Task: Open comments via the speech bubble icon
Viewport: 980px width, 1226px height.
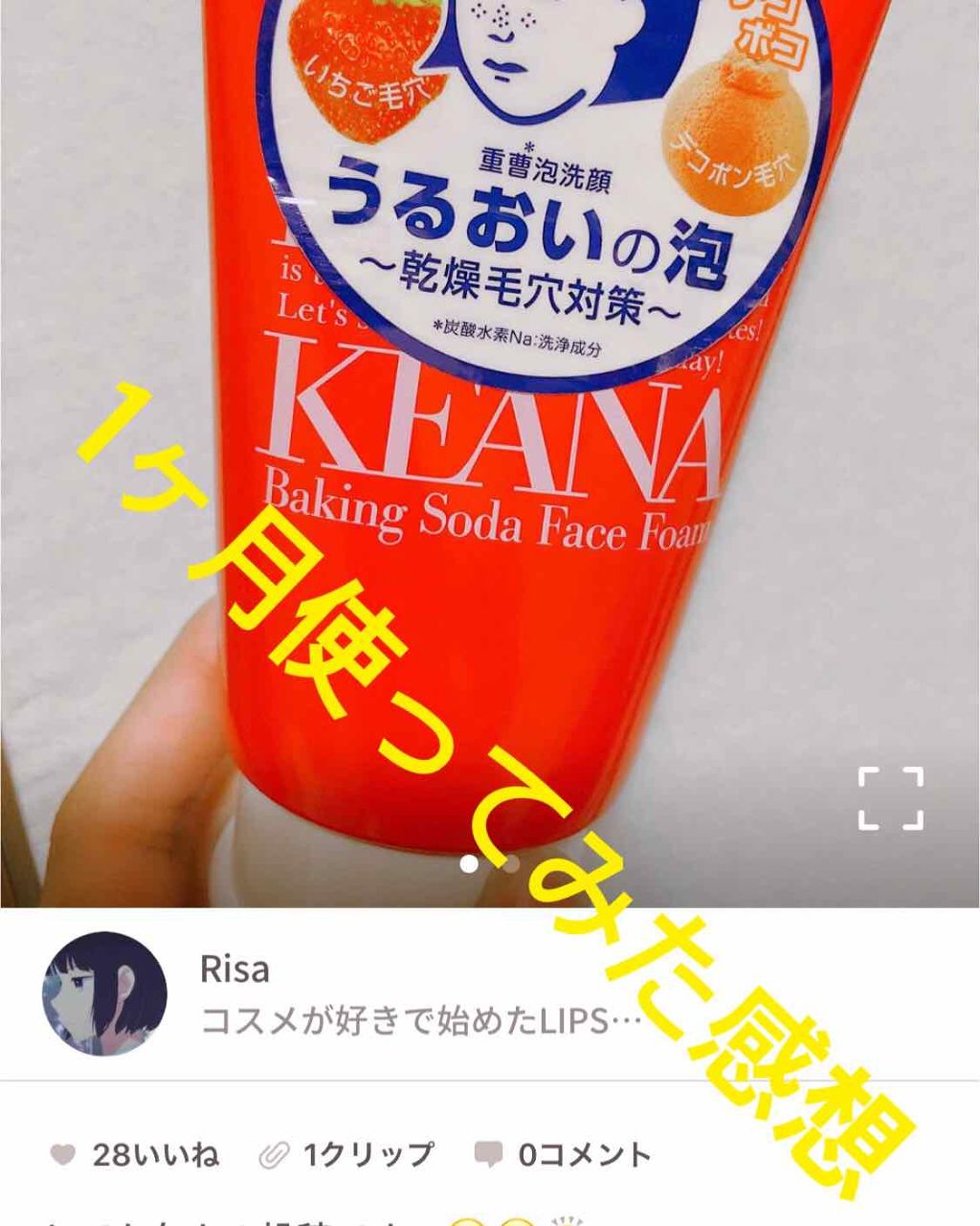Action: tap(491, 1154)
